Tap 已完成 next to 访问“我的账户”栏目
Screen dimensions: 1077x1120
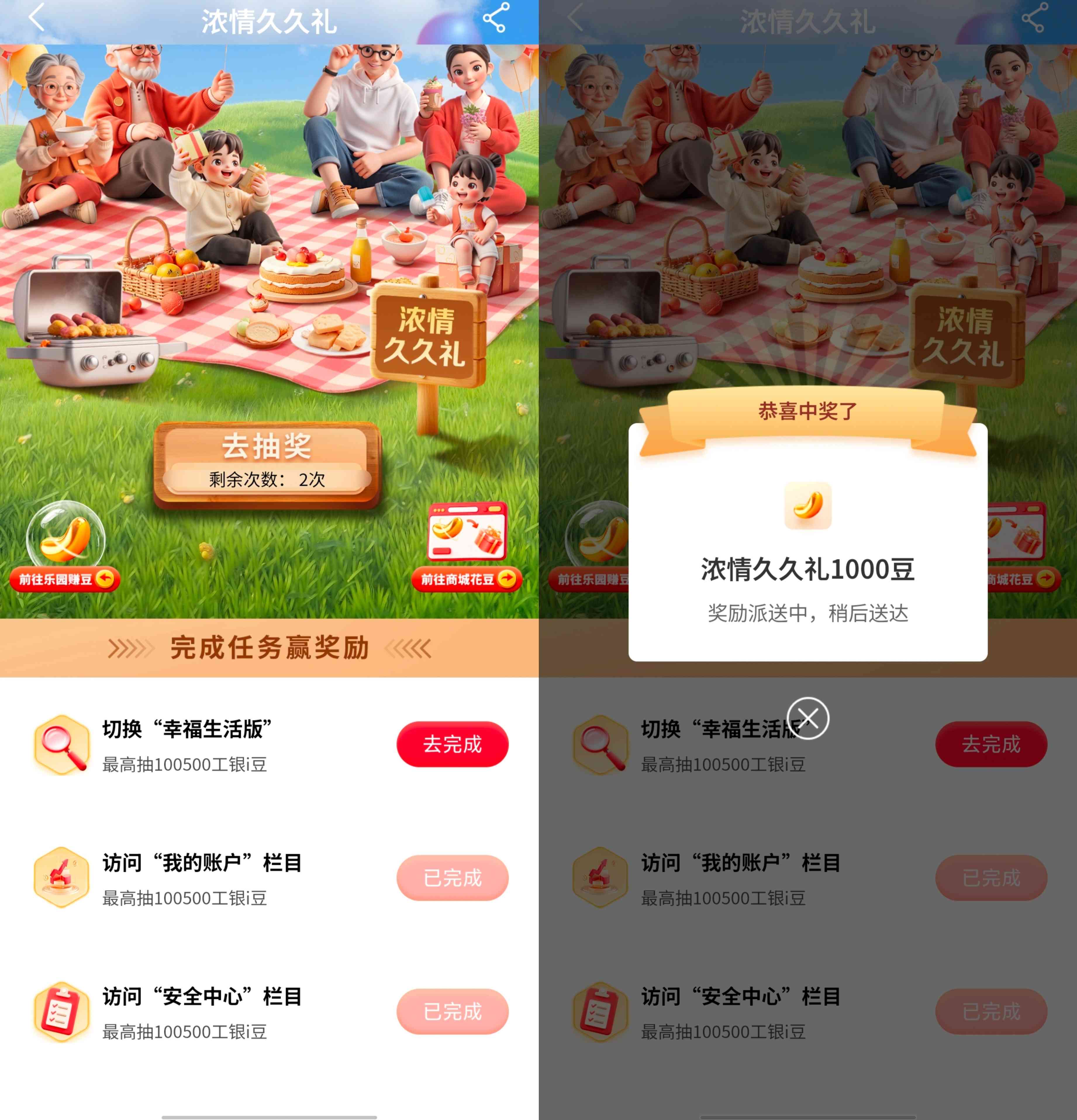(452, 878)
